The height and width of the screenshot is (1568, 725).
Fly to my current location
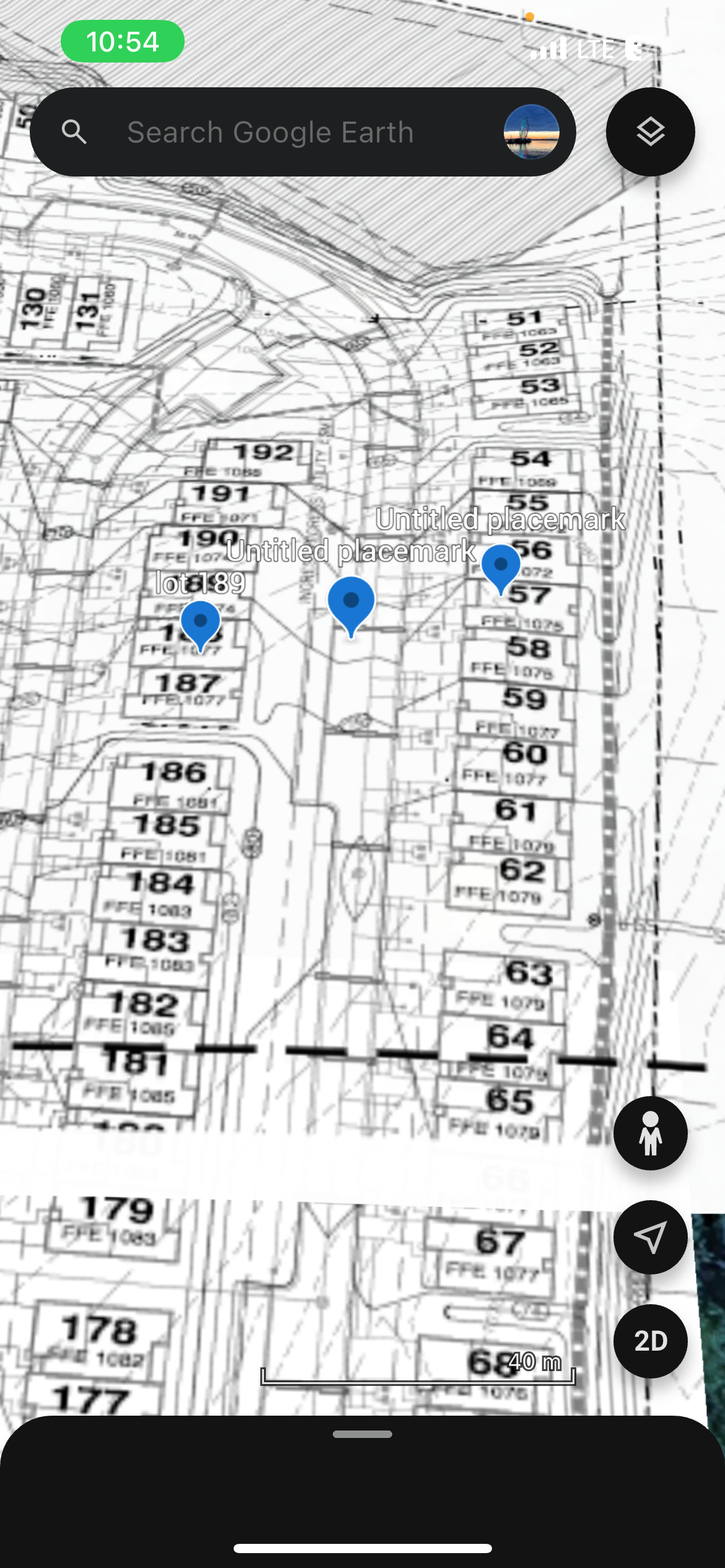tap(650, 1237)
